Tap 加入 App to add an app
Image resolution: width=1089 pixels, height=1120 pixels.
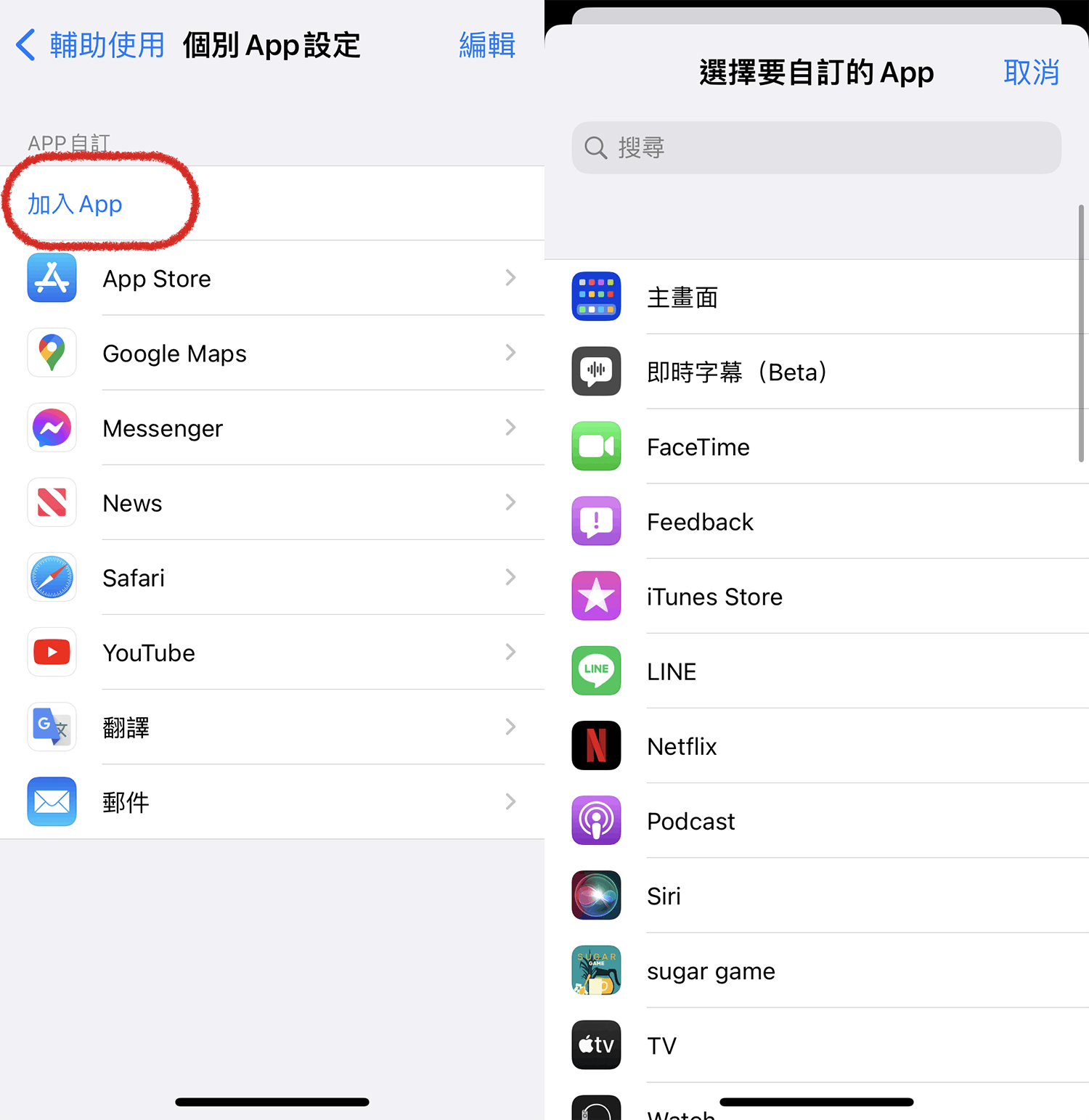tap(75, 204)
